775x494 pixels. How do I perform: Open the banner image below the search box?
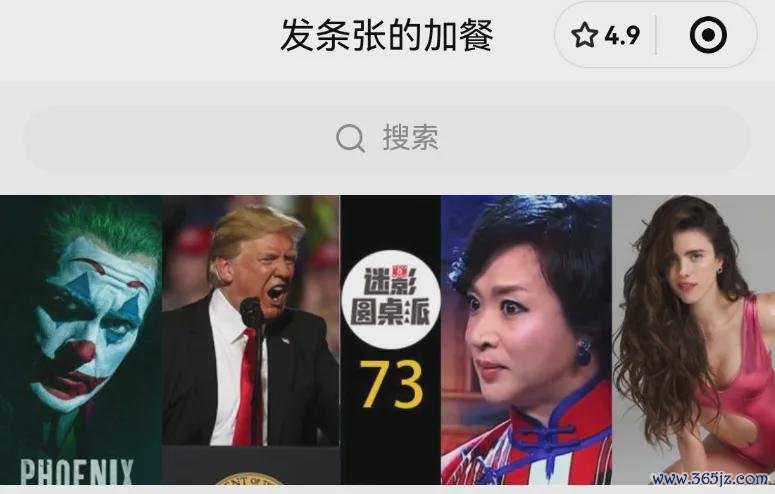point(387,340)
